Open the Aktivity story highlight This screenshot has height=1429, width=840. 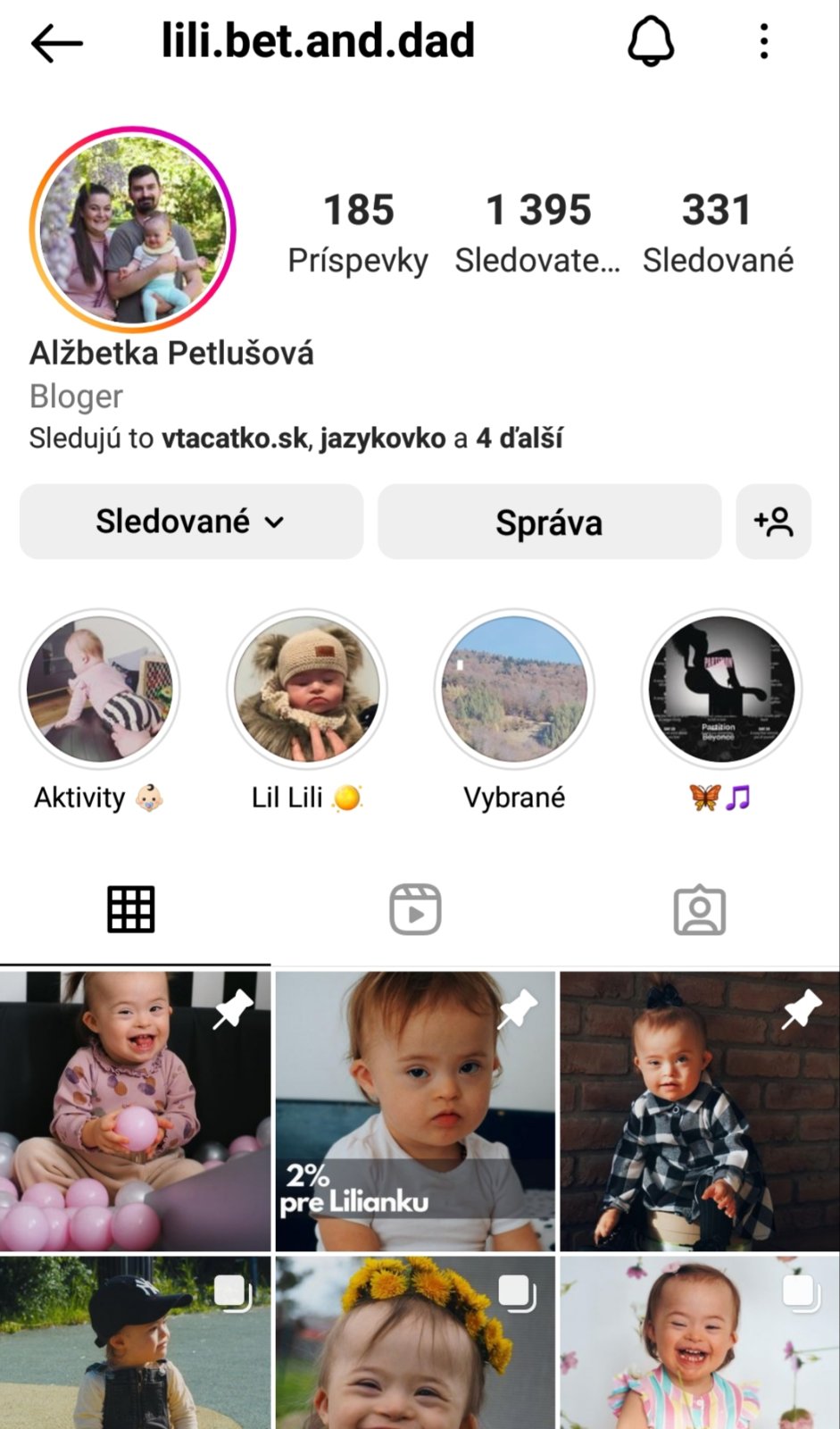tap(99, 689)
